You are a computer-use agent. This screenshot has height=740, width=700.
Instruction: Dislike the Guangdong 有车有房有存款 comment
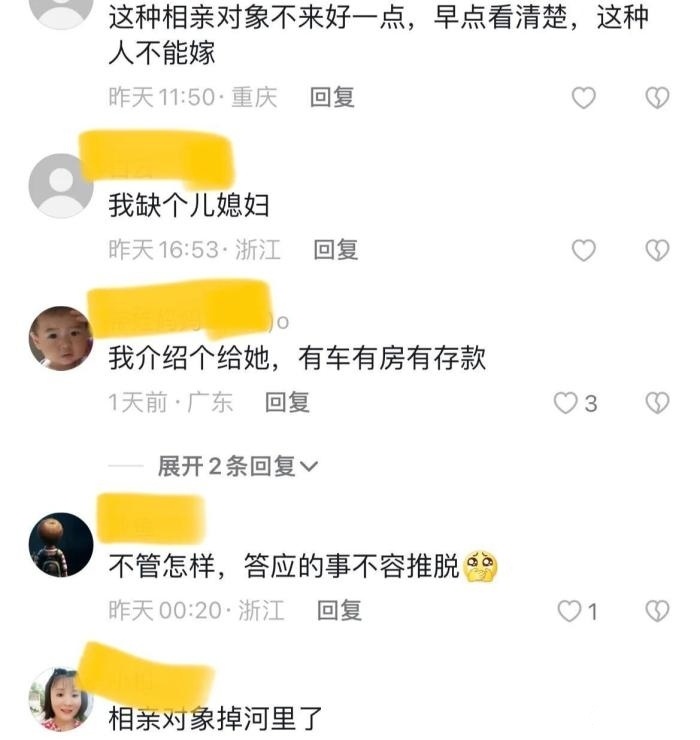point(657,403)
